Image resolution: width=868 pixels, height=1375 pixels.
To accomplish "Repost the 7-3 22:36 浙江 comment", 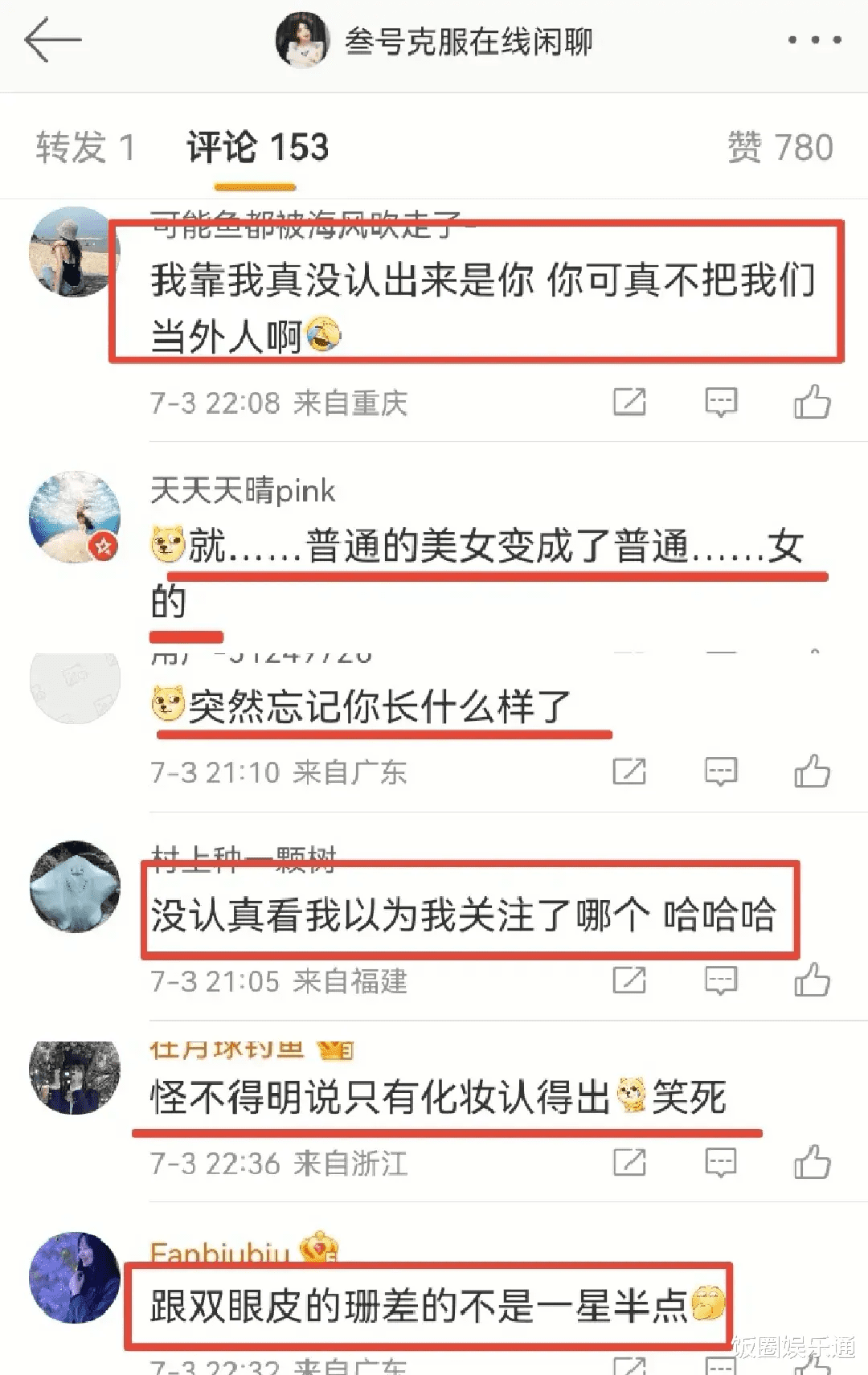I will [629, 1162].
